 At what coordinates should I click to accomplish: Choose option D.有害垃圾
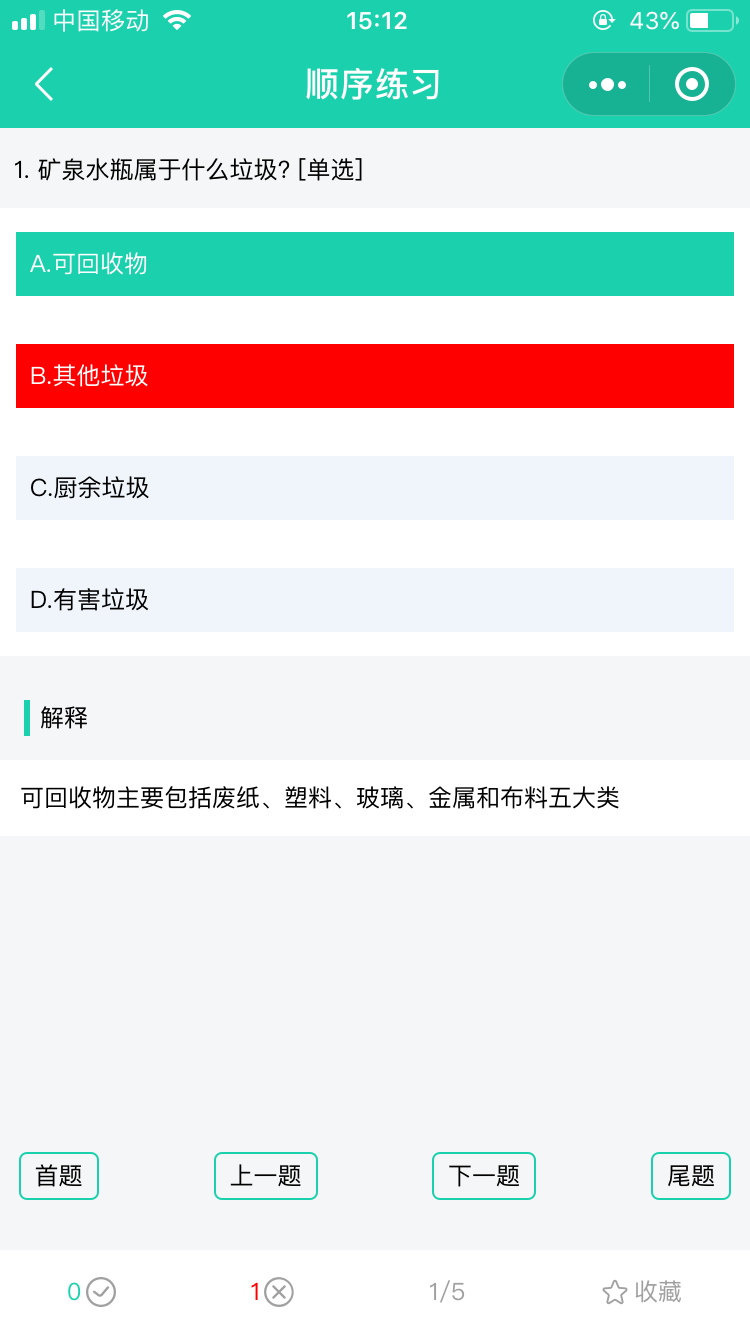375,600
